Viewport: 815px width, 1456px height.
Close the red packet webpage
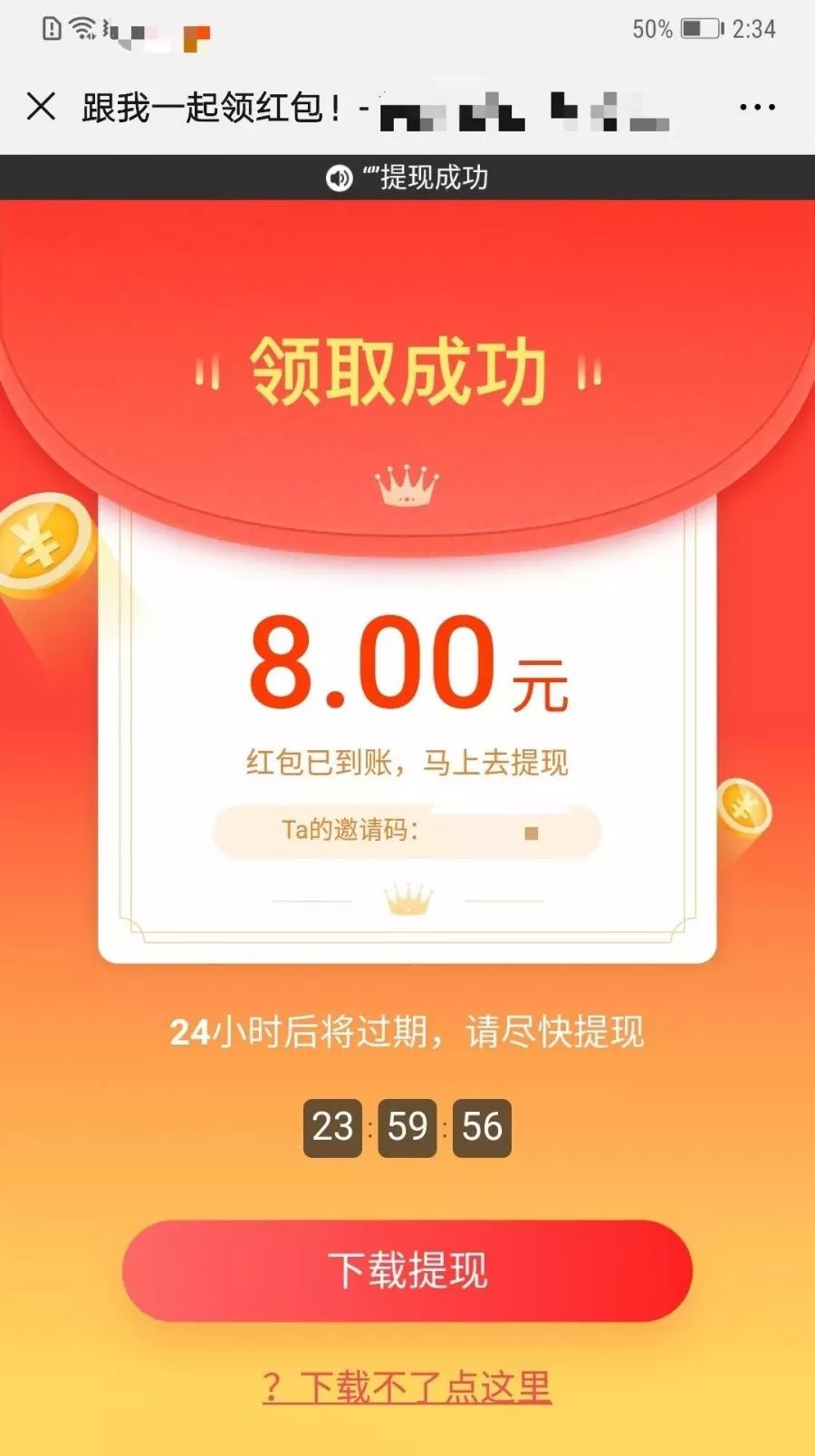coord(41,107)
